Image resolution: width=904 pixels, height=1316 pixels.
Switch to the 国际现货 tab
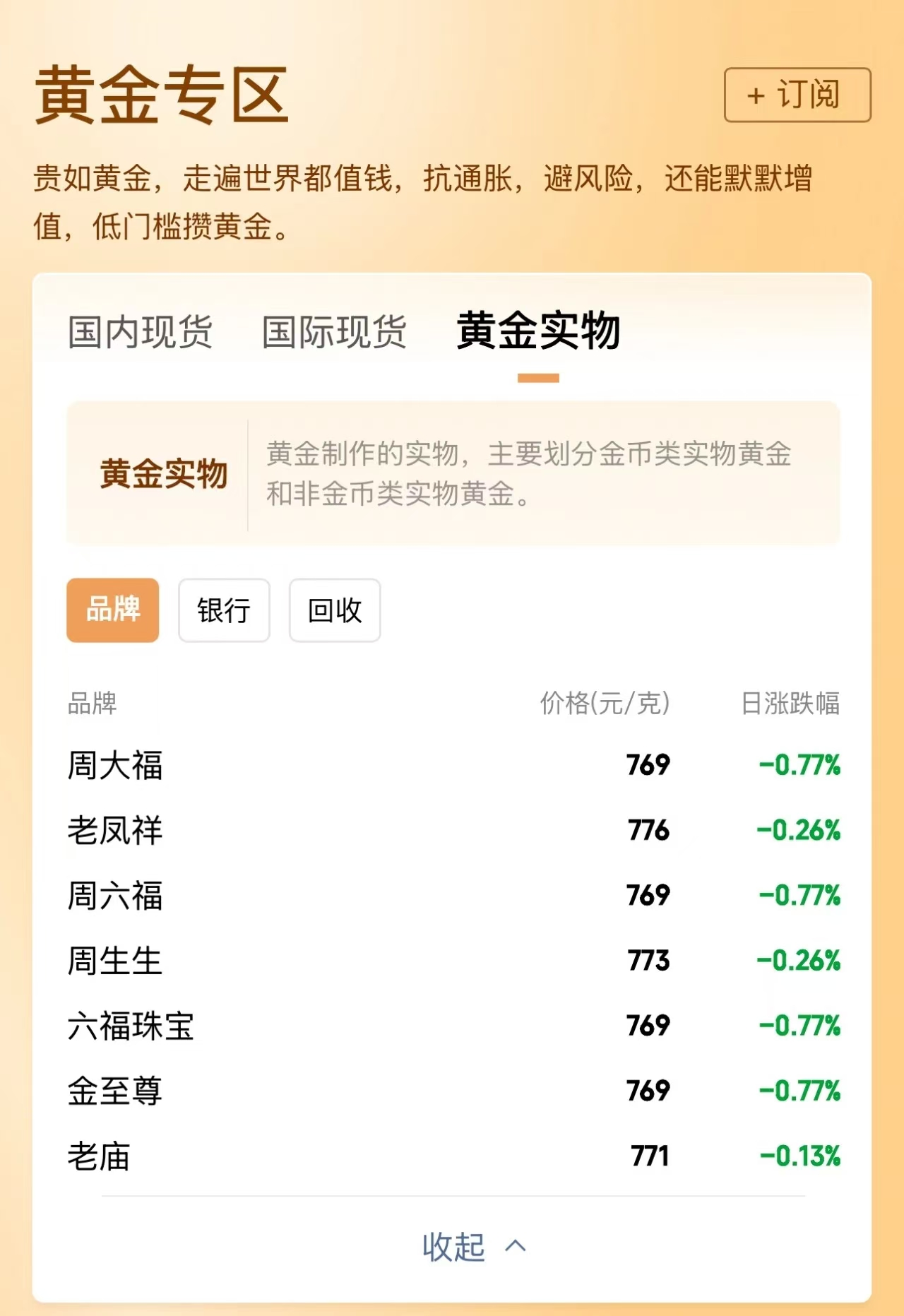point(334,332)
